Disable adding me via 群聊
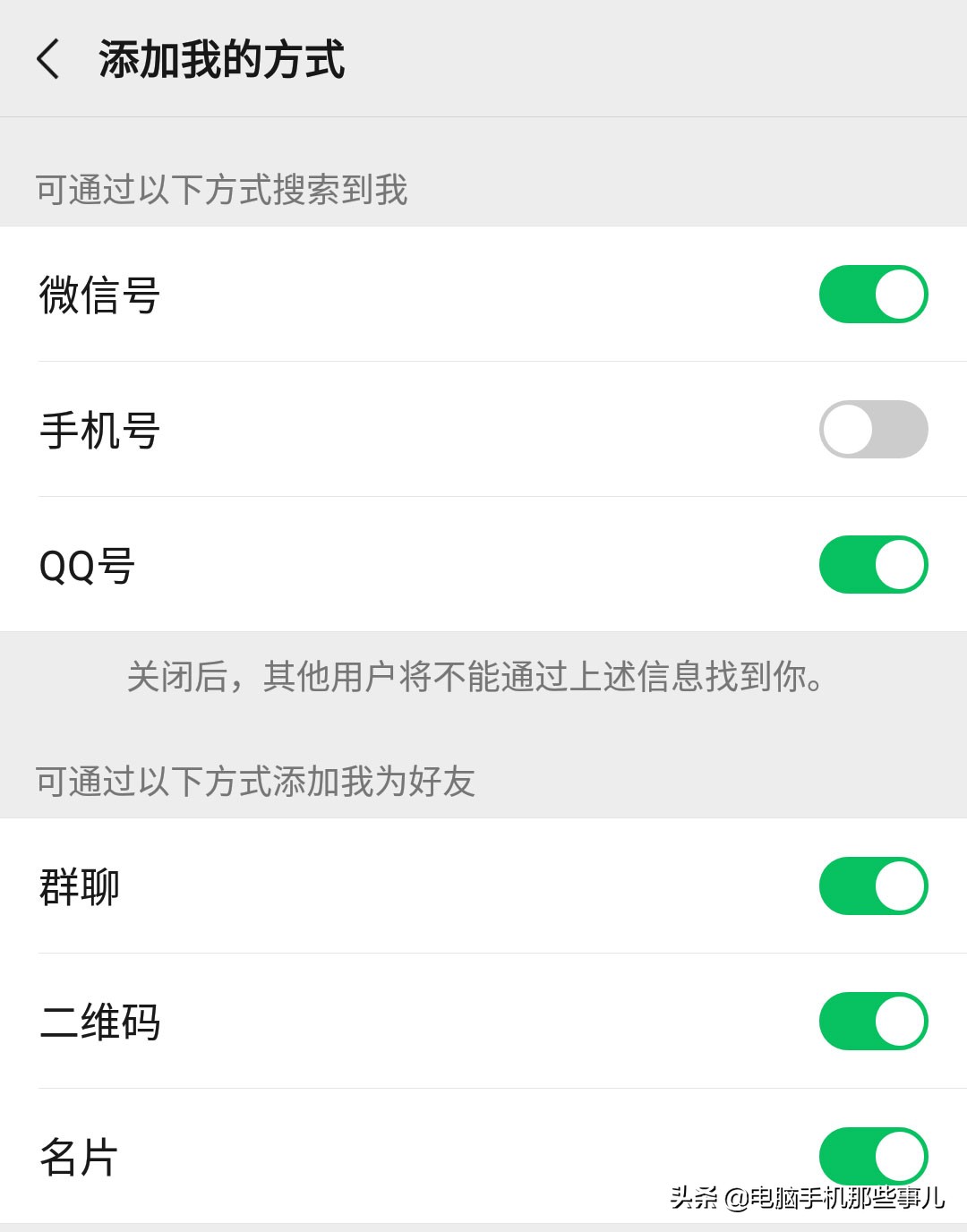Viewport: 967px width, 1232px height. 873,885
